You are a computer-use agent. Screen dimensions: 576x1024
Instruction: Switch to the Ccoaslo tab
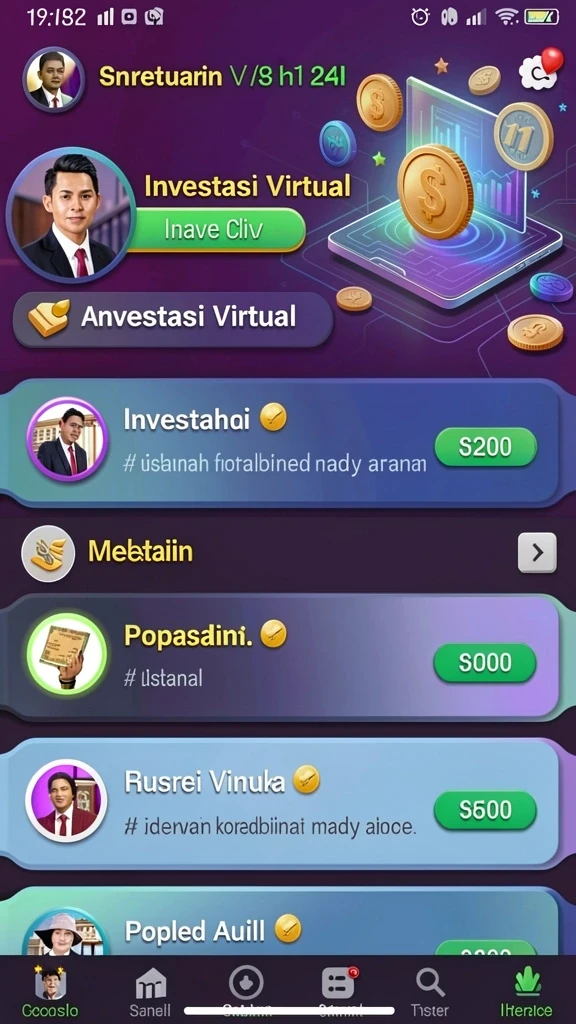[x=50, y=991]
